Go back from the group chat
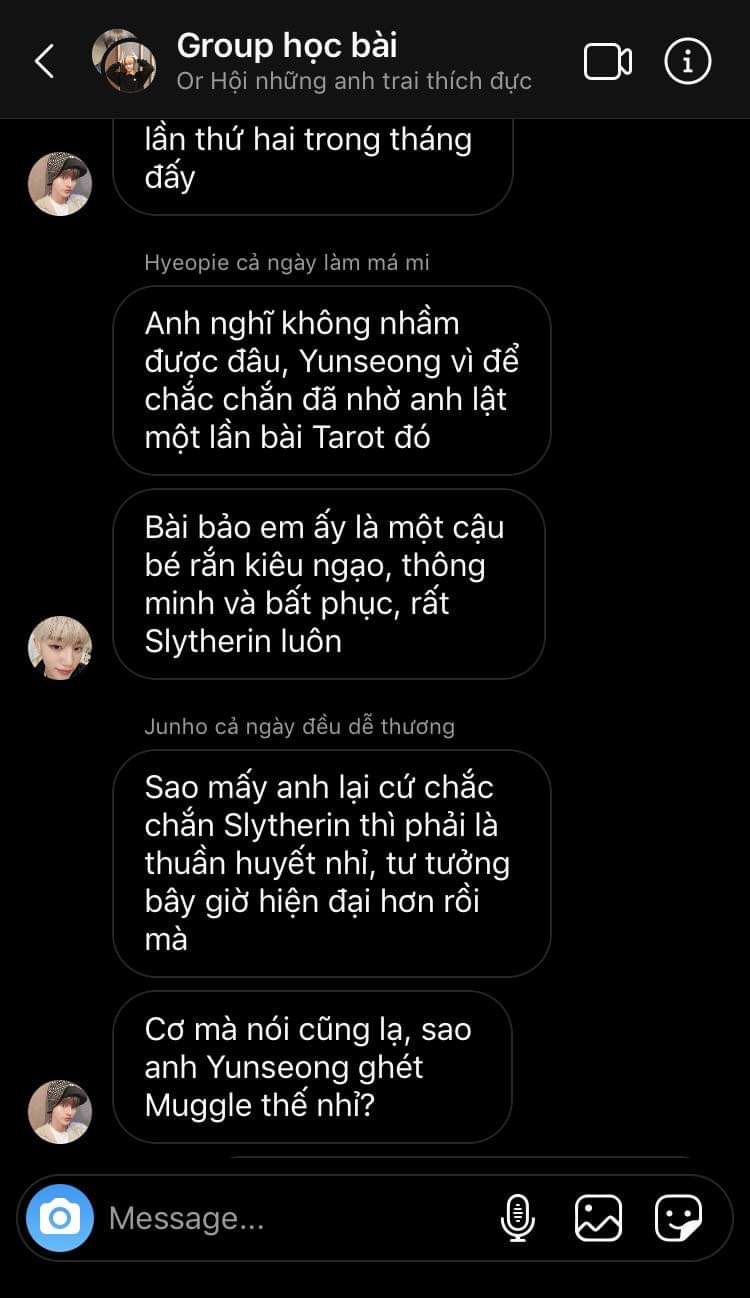 coord(44,62)
